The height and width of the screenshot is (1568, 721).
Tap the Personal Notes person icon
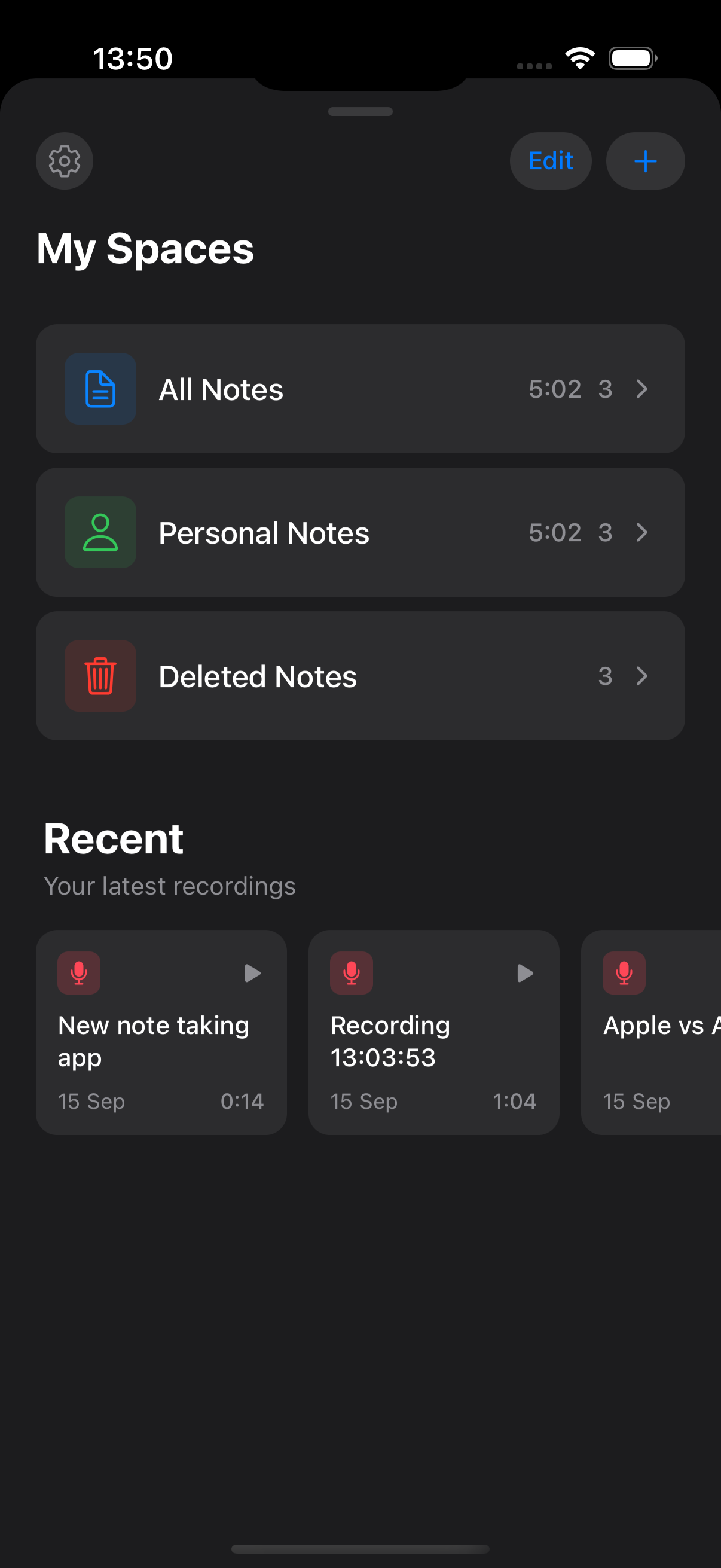pyautogui.click(x=100, y=532)
